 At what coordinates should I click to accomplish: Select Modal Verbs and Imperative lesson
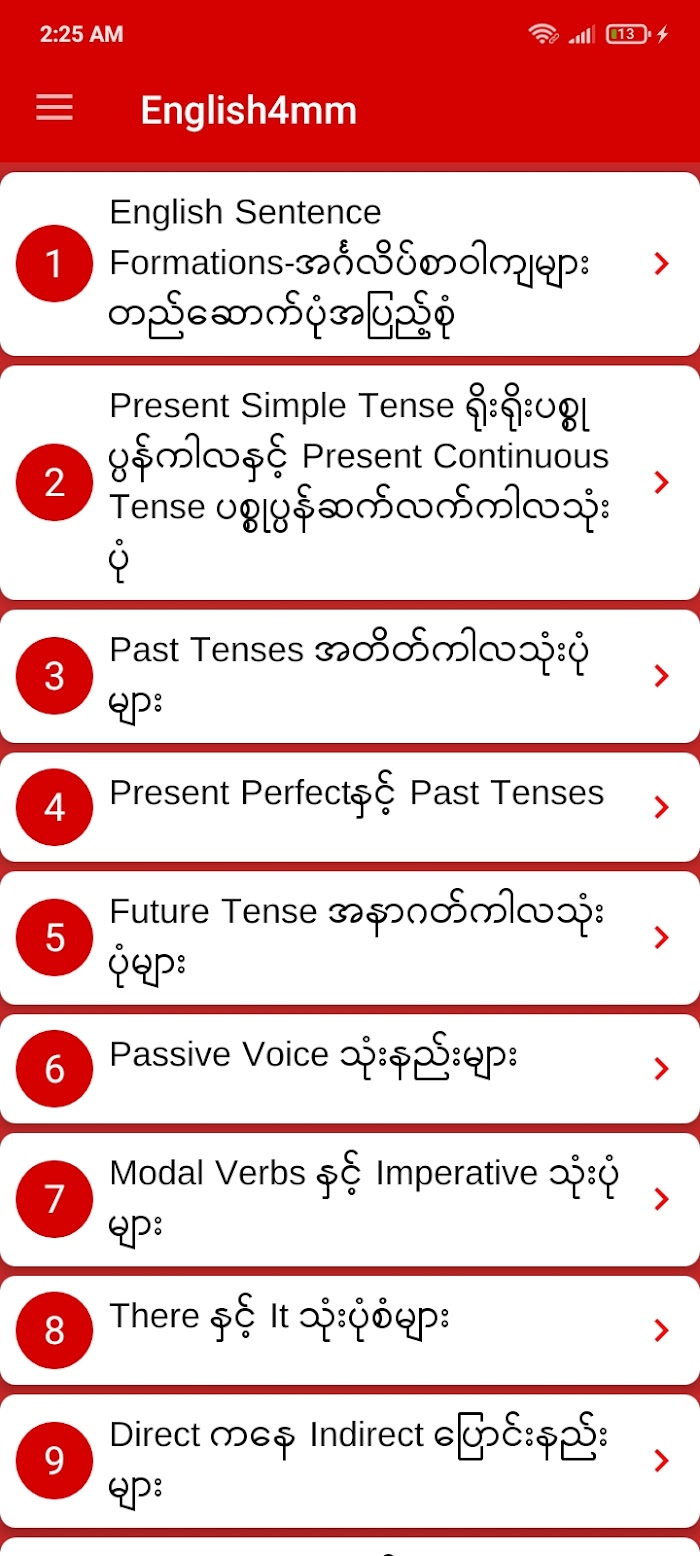pyautogui.click(x=350, y=1200)
